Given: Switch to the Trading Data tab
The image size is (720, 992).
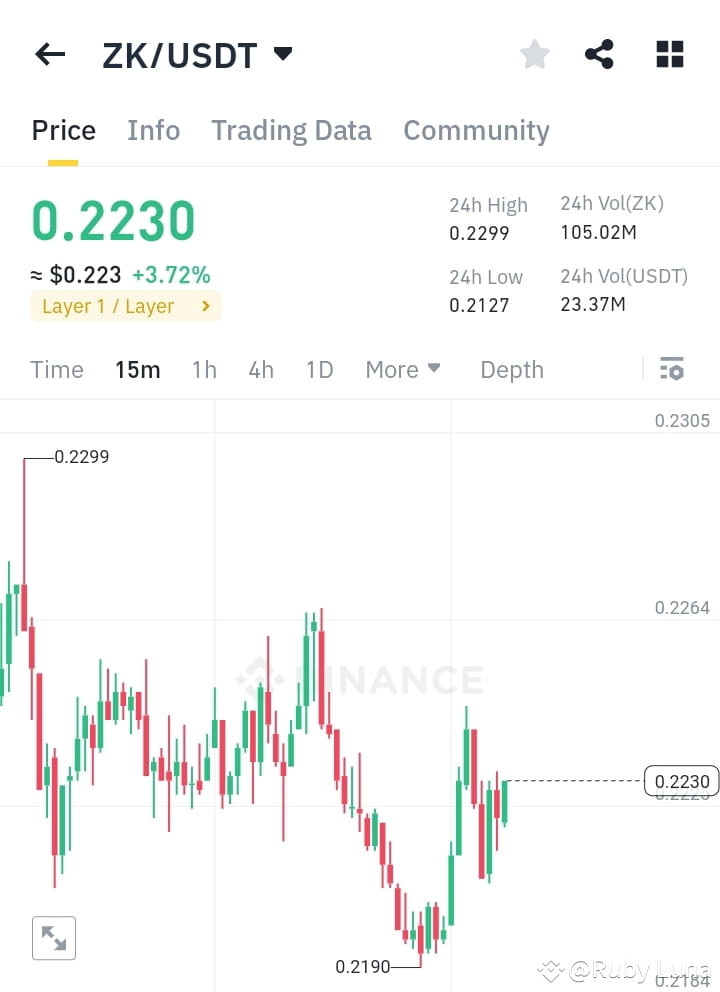Looking at the screenshot, I should click(291, 130).
